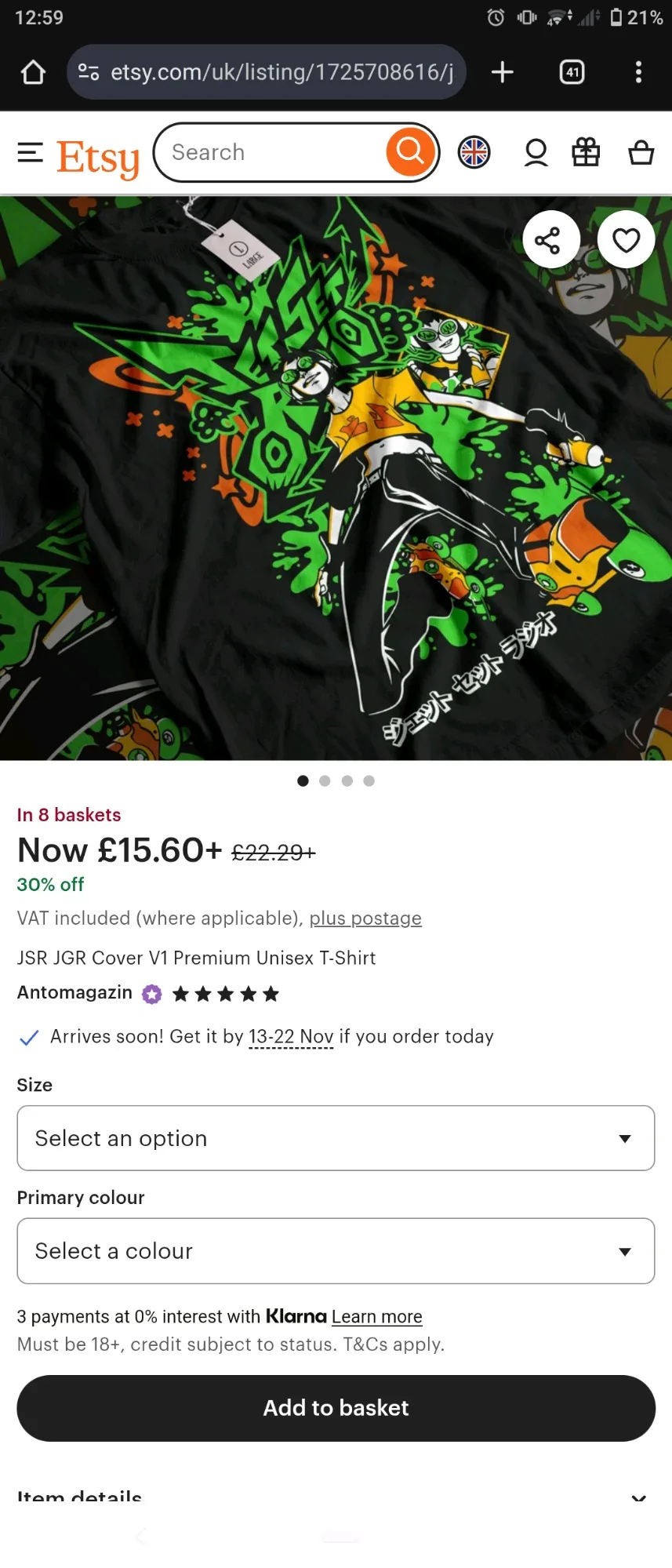The width and height of the screenshot is (672, 1568).
Task: Open the browser overflow menu
Action: pyautogui.click(x=638, y=72)
